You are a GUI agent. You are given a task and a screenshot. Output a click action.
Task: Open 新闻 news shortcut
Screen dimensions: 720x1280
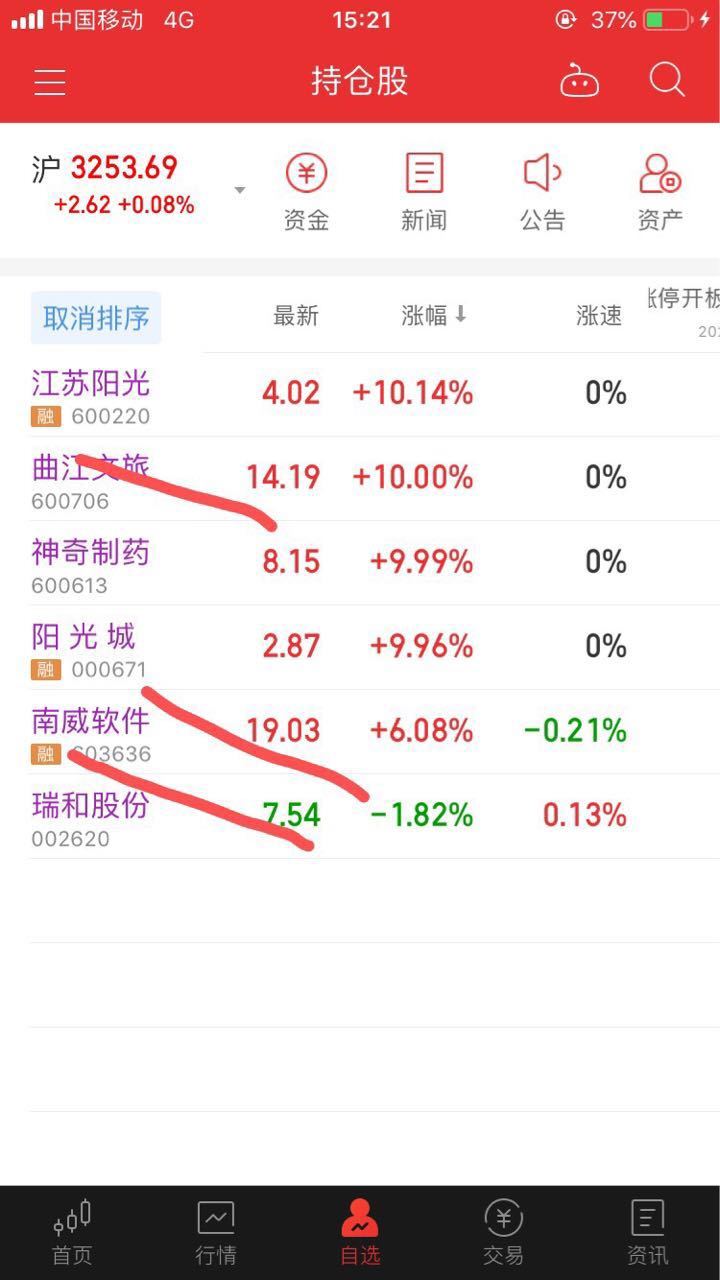click(x=424, y=192)
